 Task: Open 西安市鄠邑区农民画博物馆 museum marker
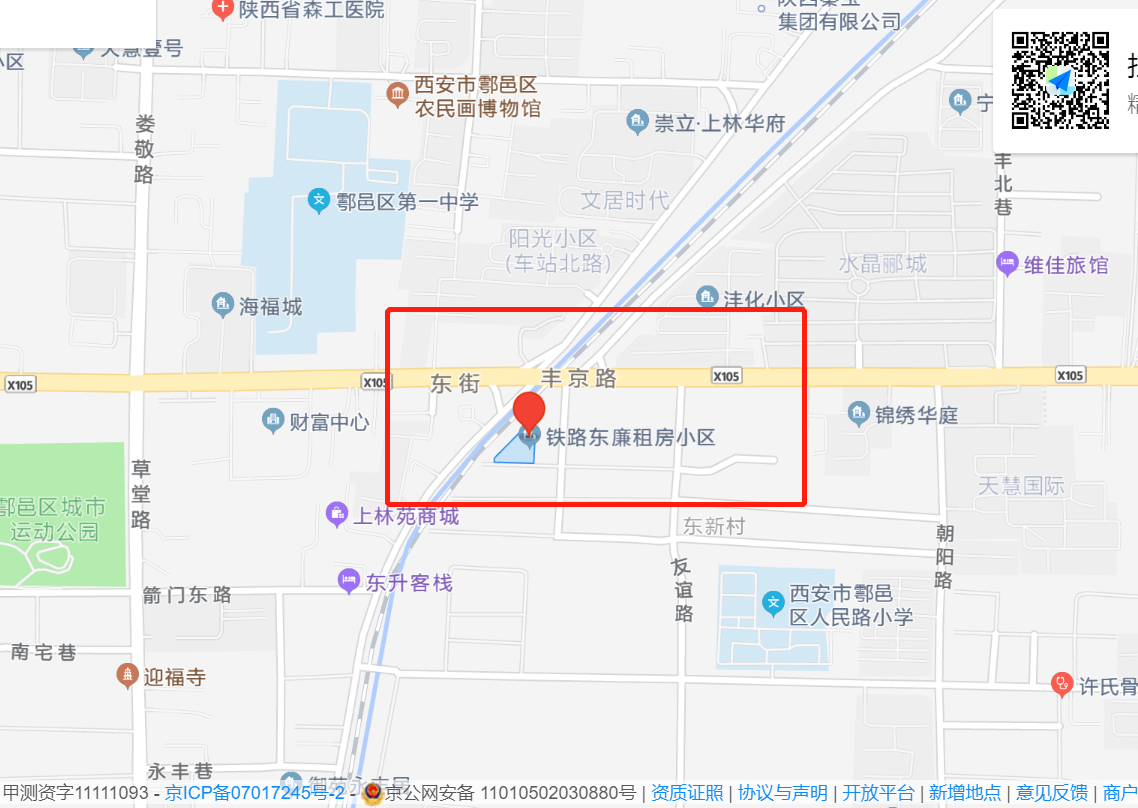click(x=397, y=95)
